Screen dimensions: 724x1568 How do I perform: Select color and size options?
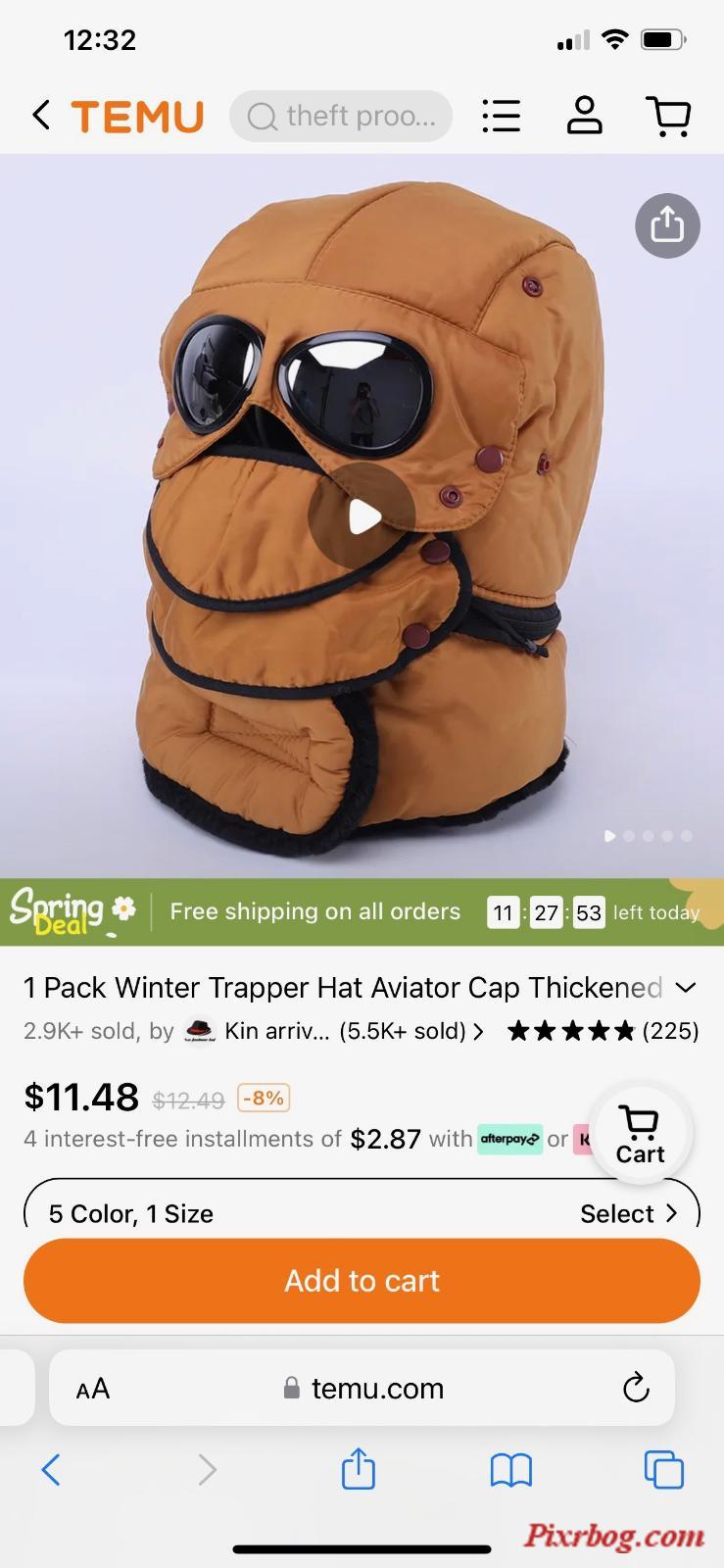627,1213
